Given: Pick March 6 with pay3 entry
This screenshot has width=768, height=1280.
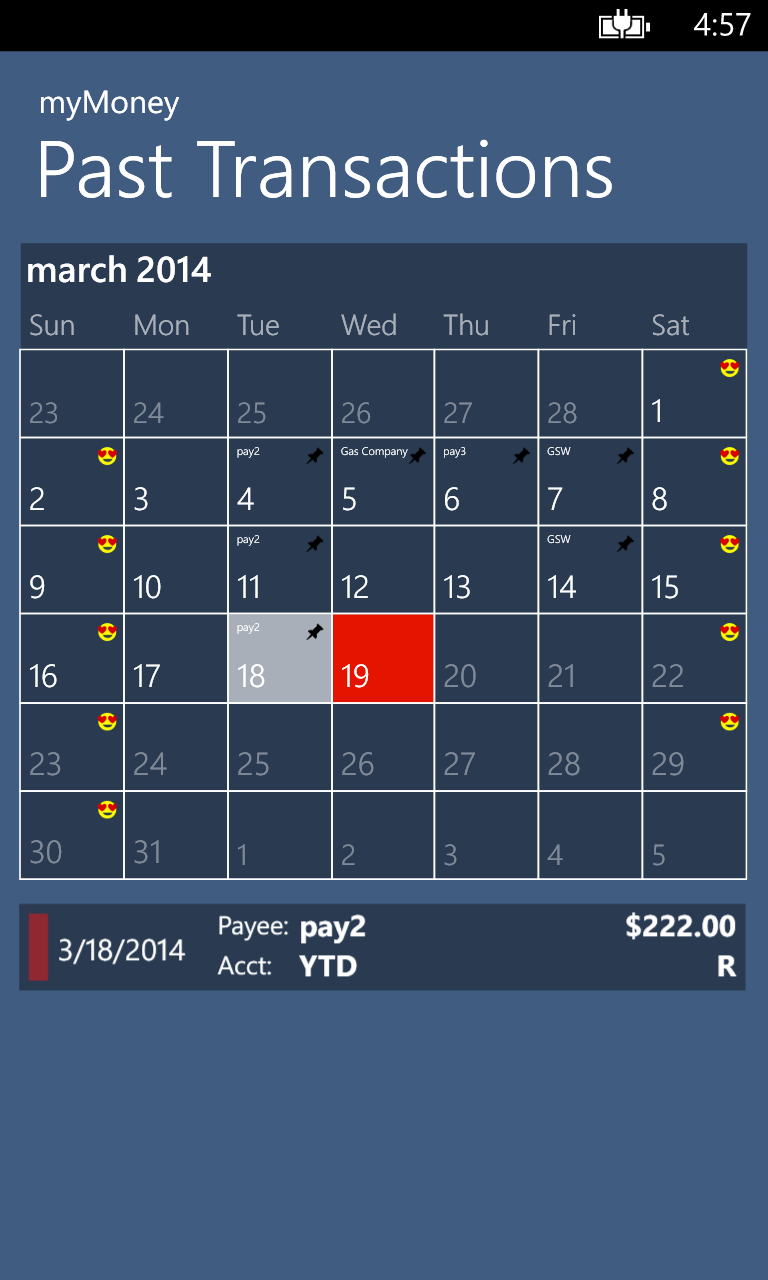Looking at the screenshot, I should (486, 482).
